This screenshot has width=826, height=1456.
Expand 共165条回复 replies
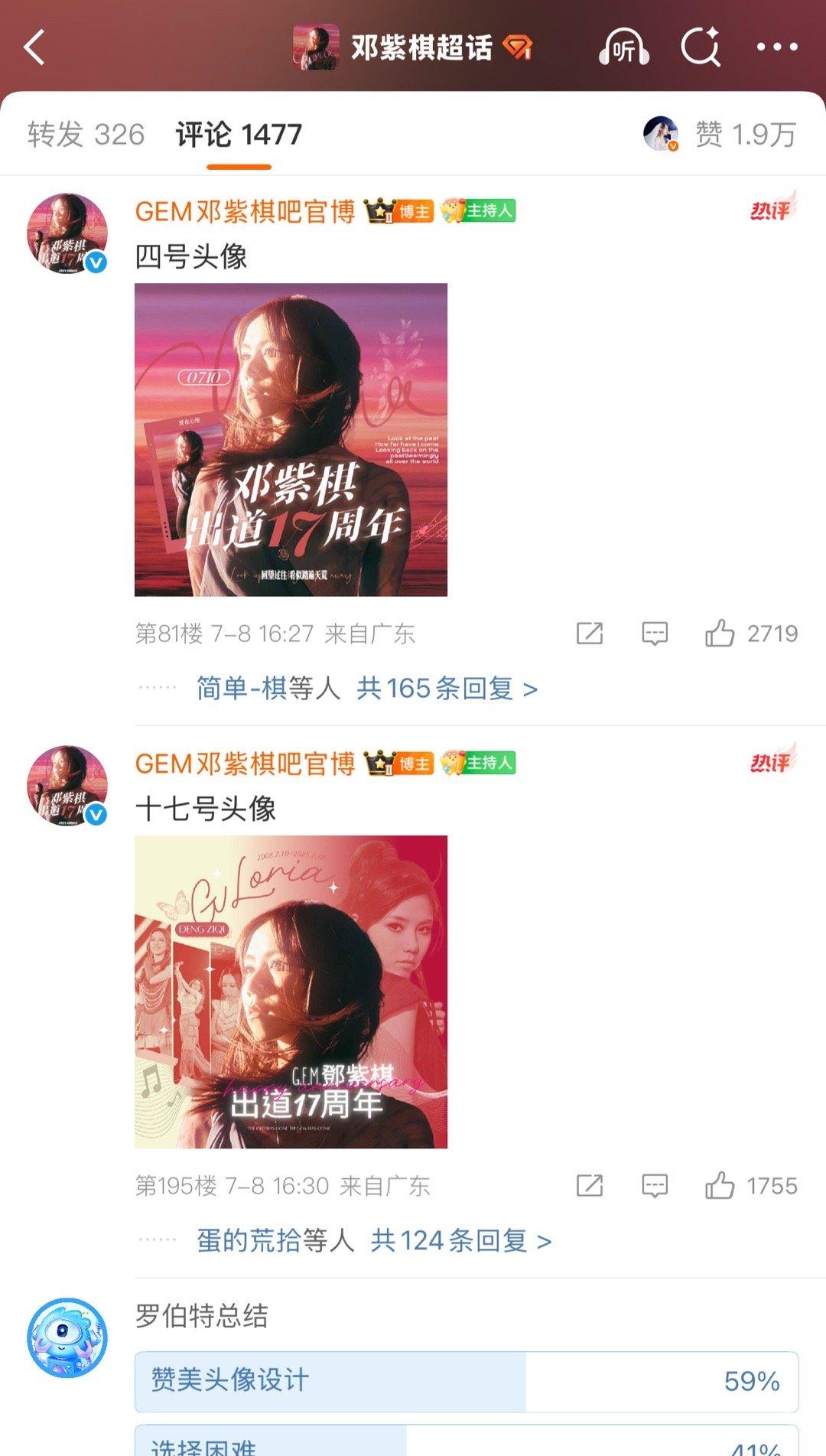[x=447, y=689]
